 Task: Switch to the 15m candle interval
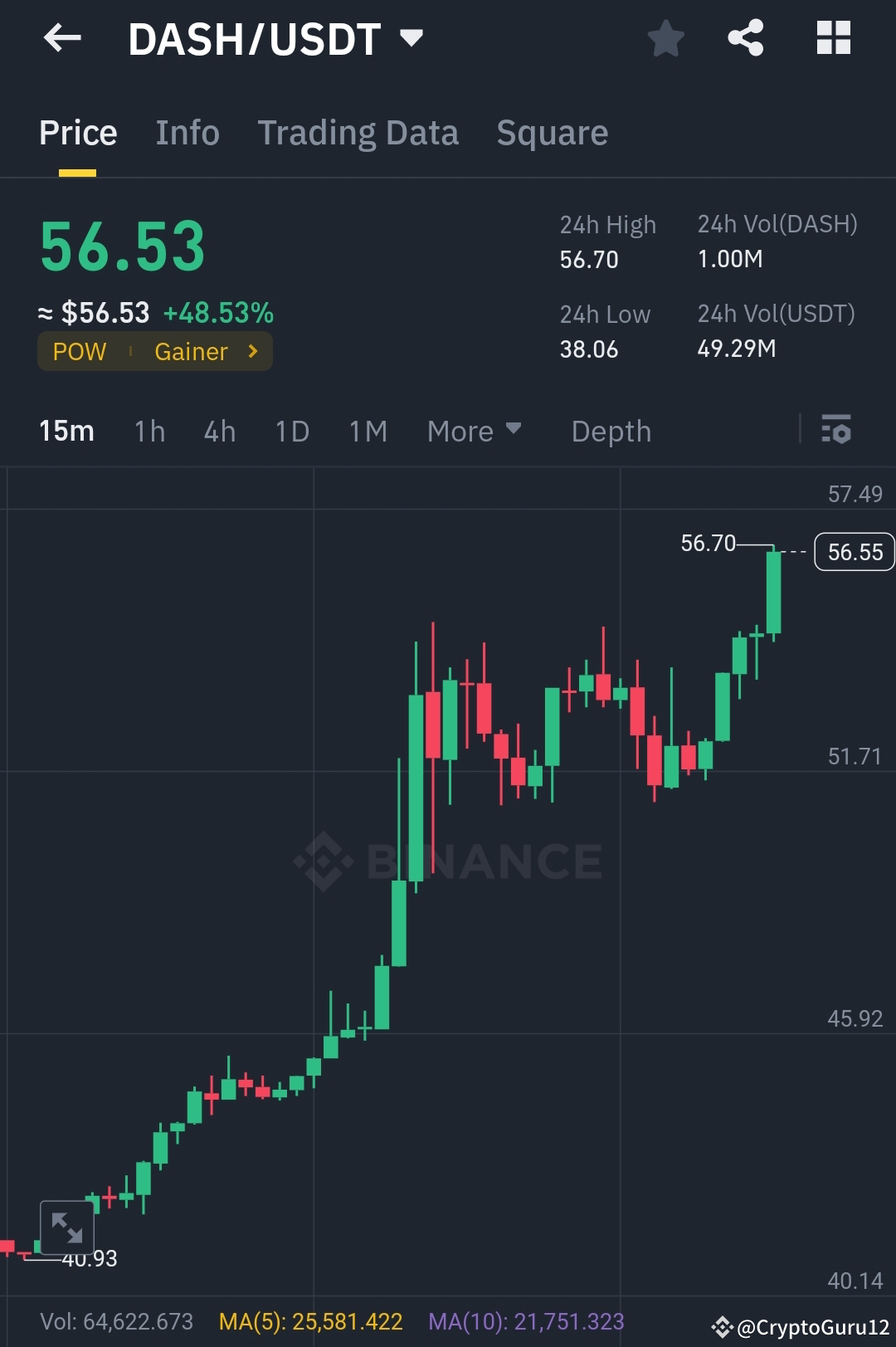(x=66, y=431)
